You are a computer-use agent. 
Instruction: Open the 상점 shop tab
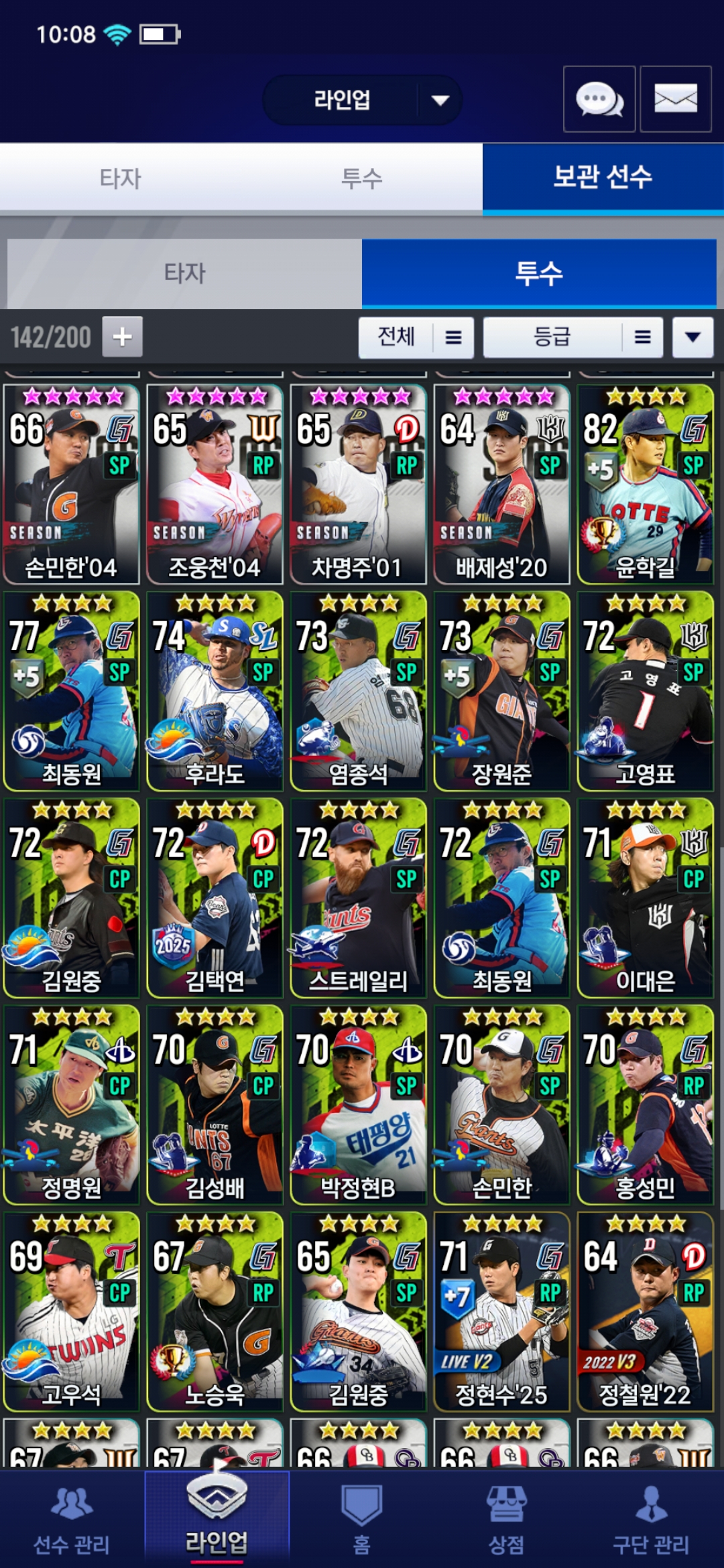point(506,1519)
